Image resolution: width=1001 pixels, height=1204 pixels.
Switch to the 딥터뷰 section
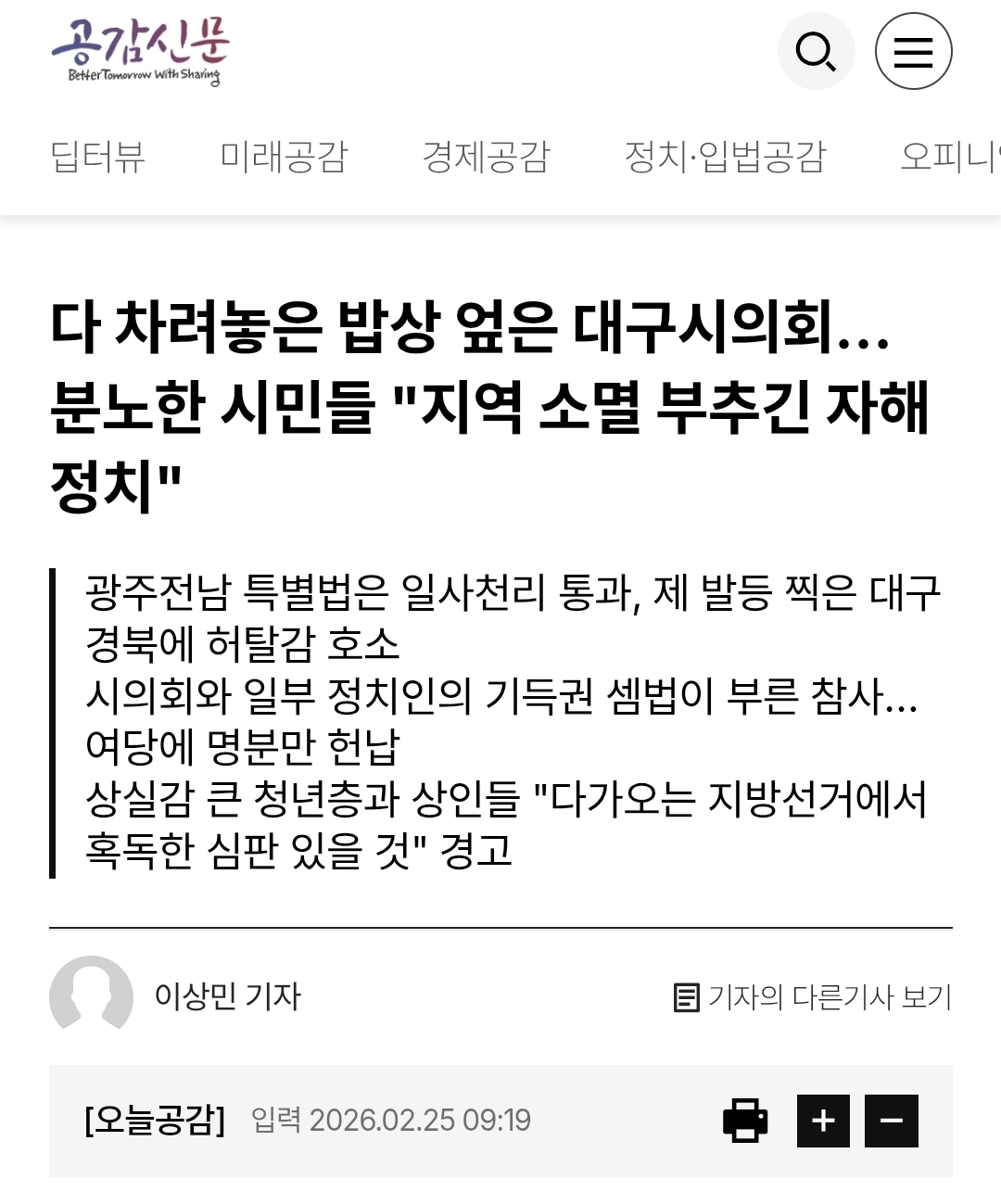tap(97, 157)
